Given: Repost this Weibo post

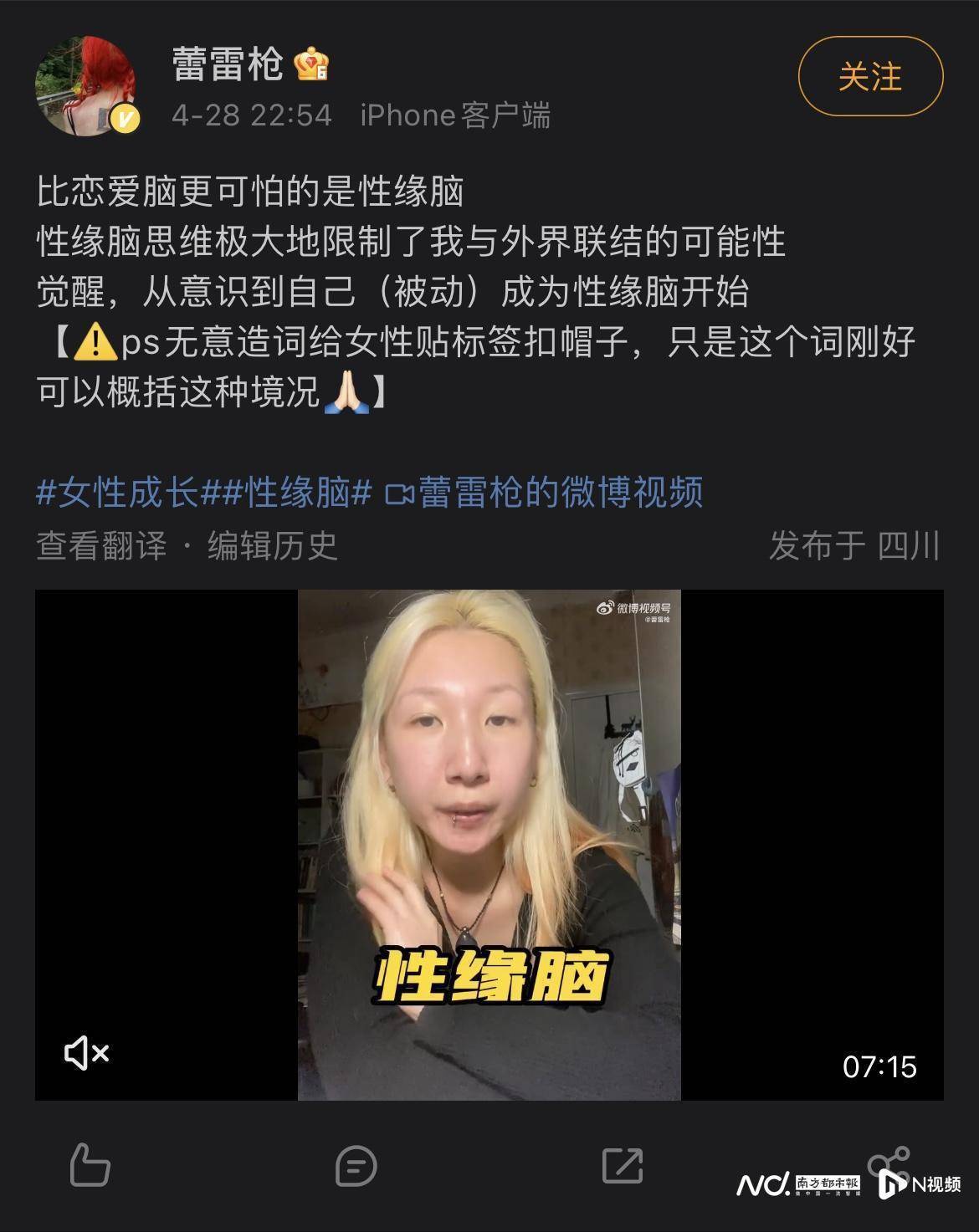Looking at the screenshot, I should [623, 1165].
